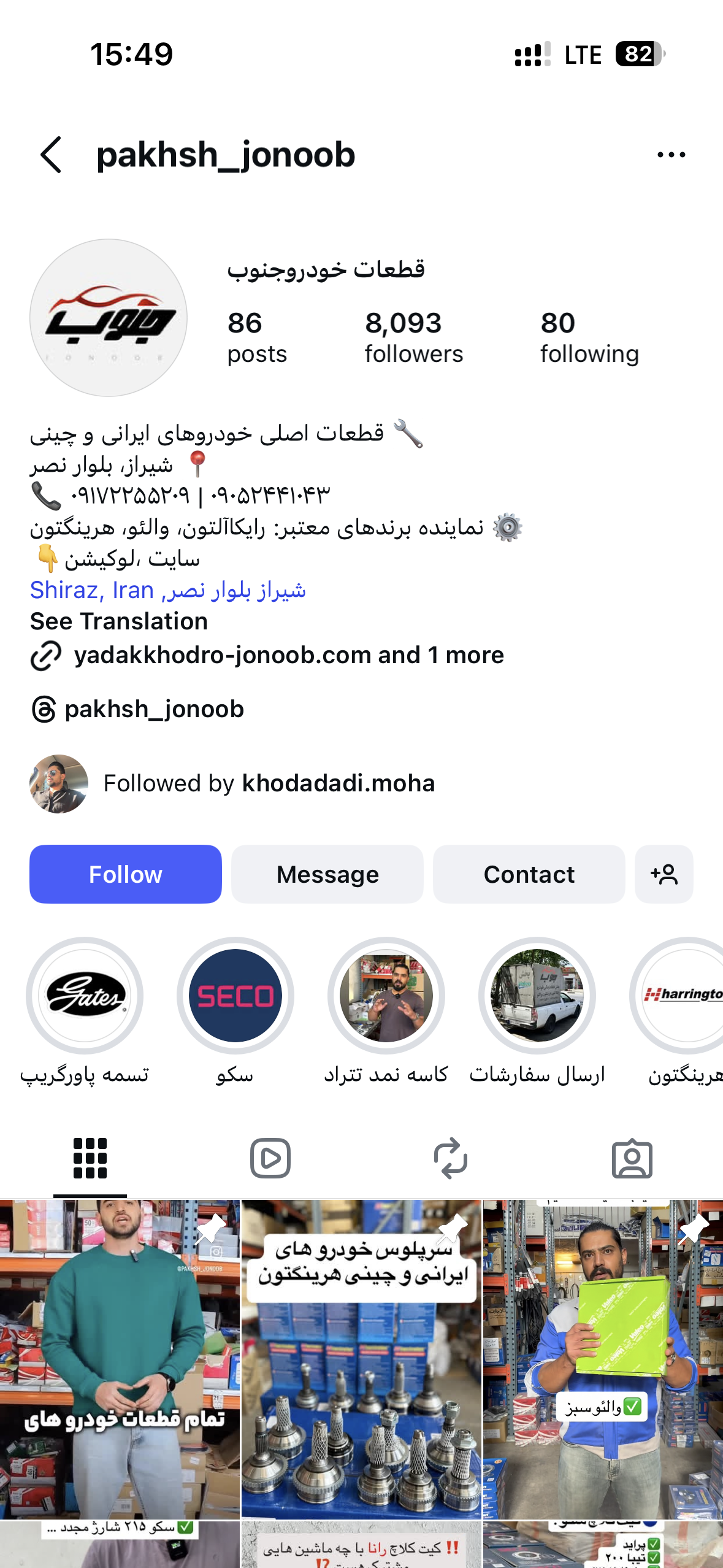Image resolution: width=723 pixels, height=1568 pixels.
Task: View the 80 following list
Action: (589, 338)
